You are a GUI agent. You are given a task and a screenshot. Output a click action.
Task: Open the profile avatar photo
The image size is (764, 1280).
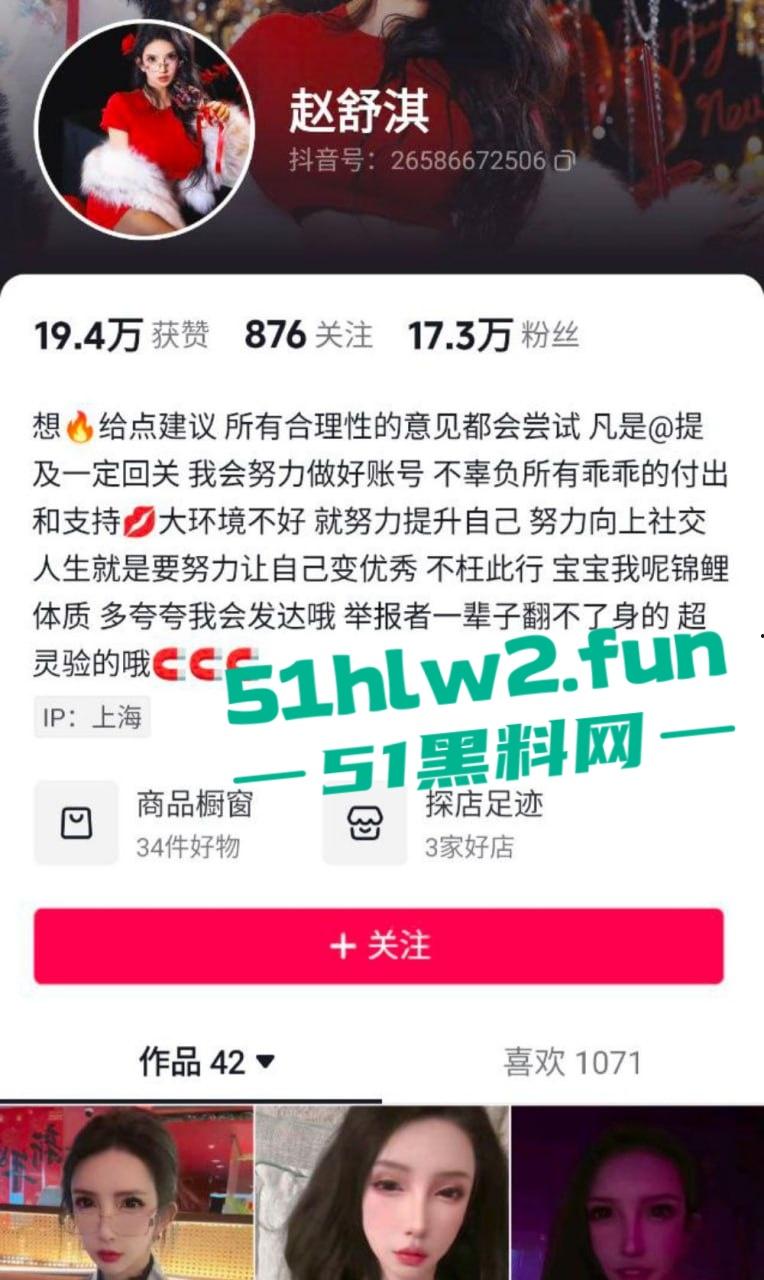[144, 130]
